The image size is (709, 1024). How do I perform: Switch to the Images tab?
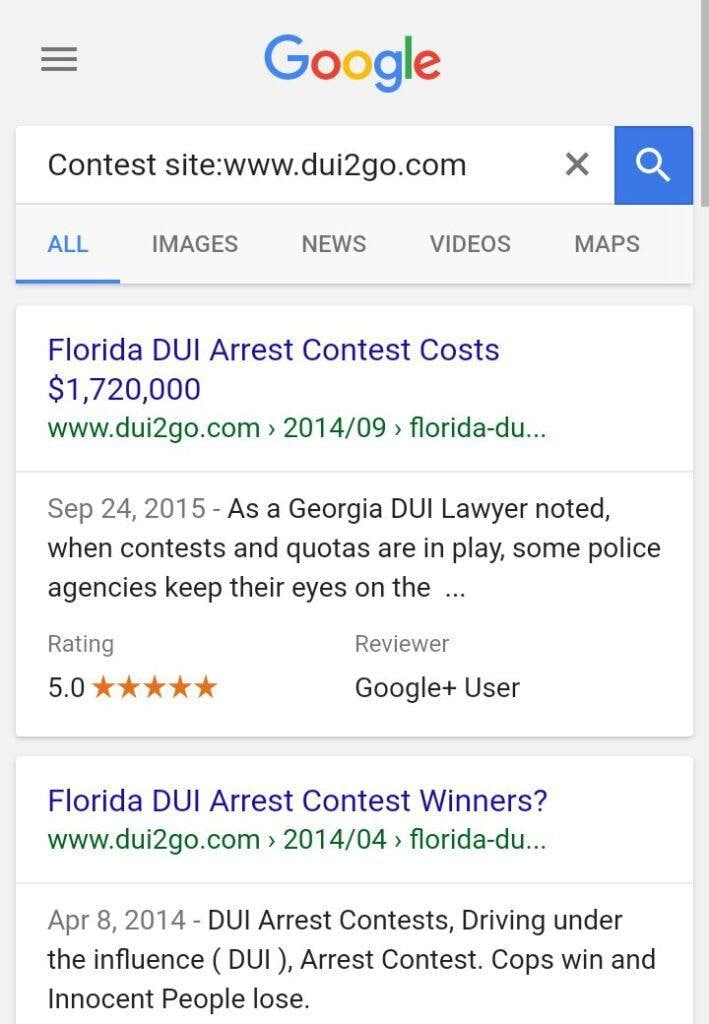click(194, 244)
